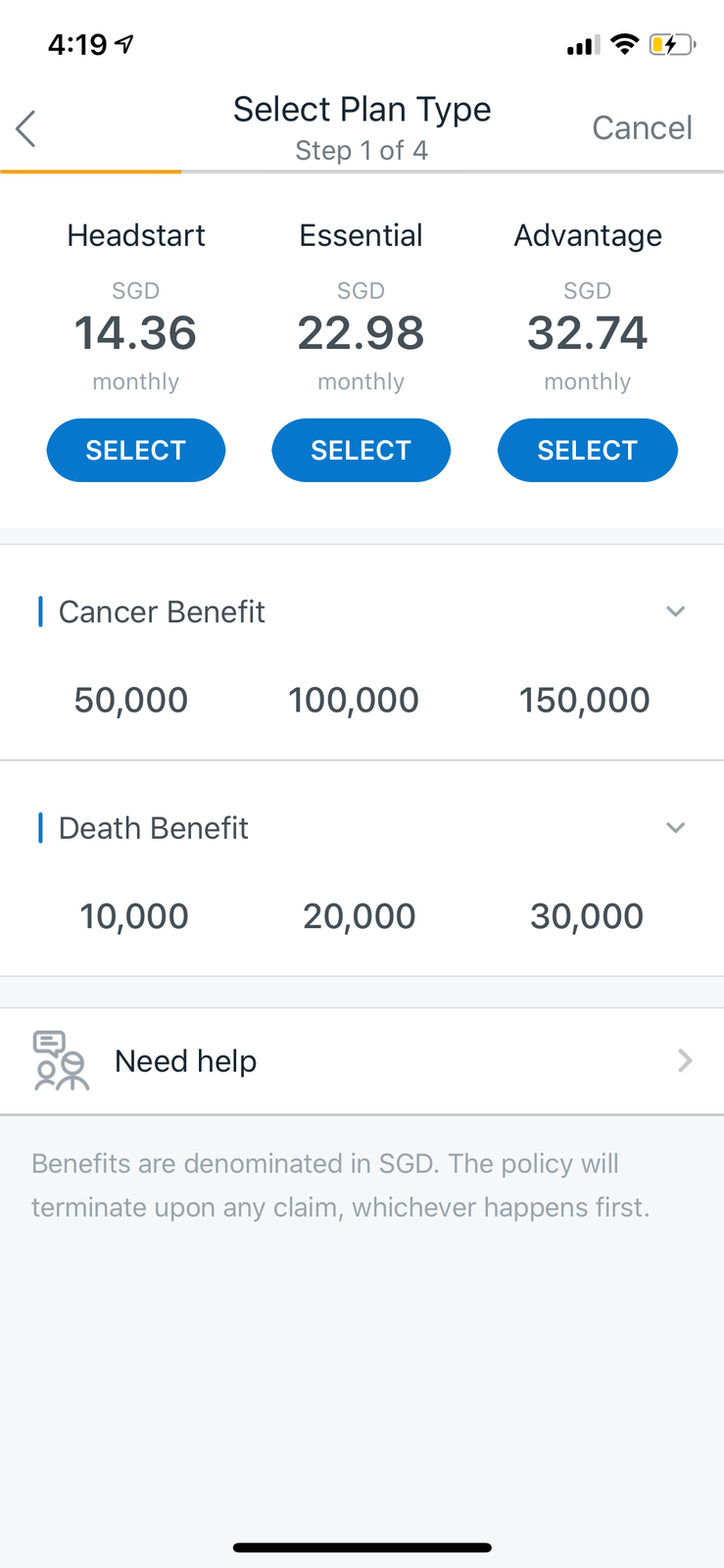Cancel the plan selection
The image size is (724, 1568).
(x=642, y=127)
